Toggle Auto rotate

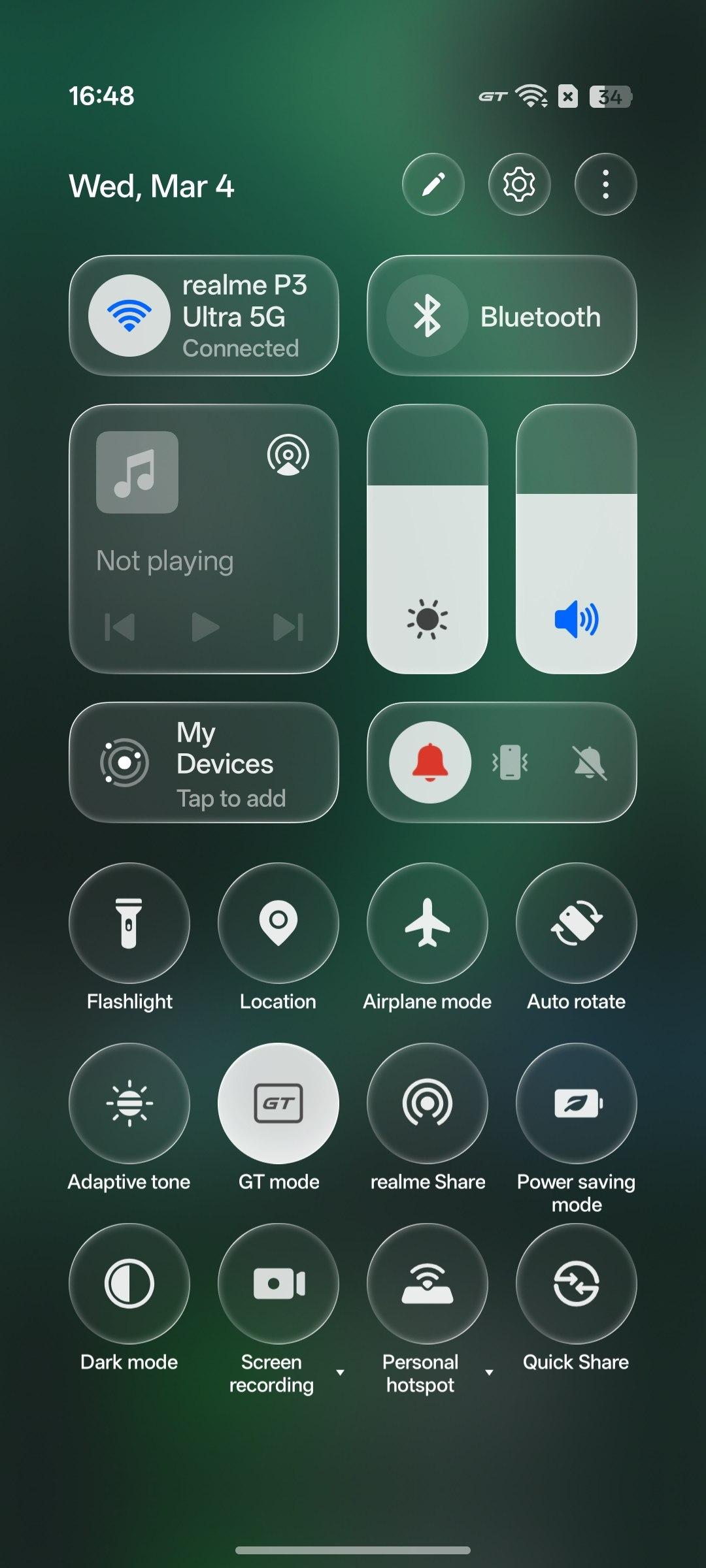[x=577, y=923]
